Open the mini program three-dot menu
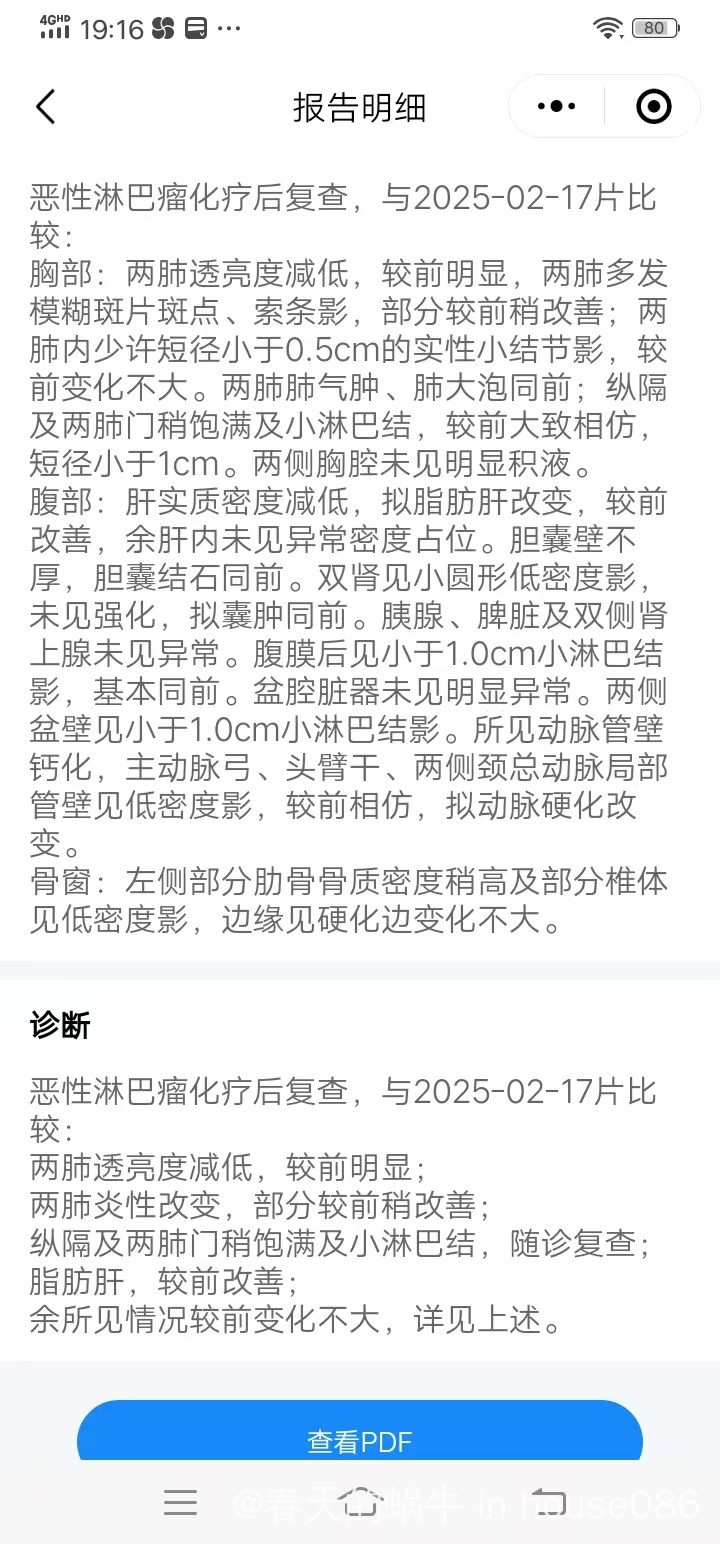 coord(557,106)
